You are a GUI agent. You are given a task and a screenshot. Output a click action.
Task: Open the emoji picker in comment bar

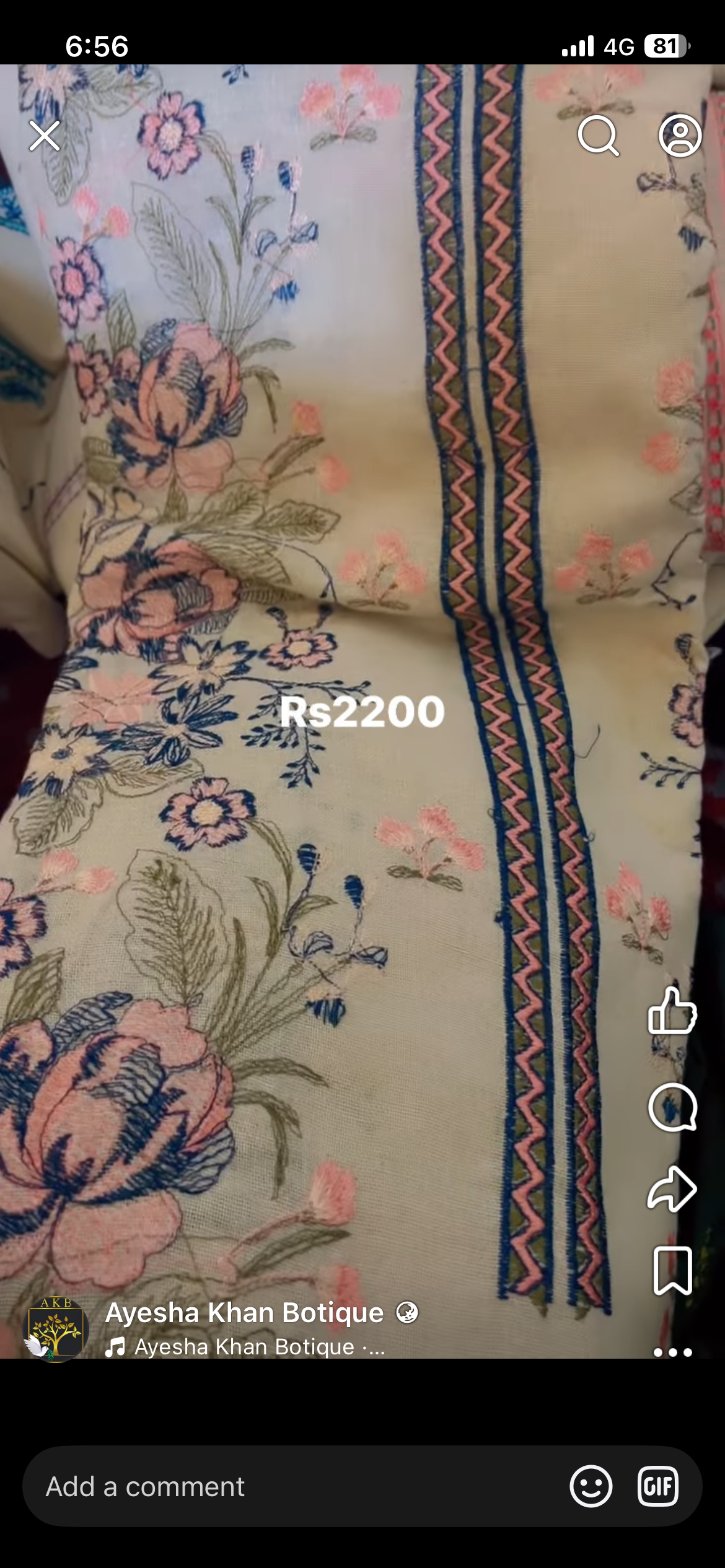click(591, 1486)
